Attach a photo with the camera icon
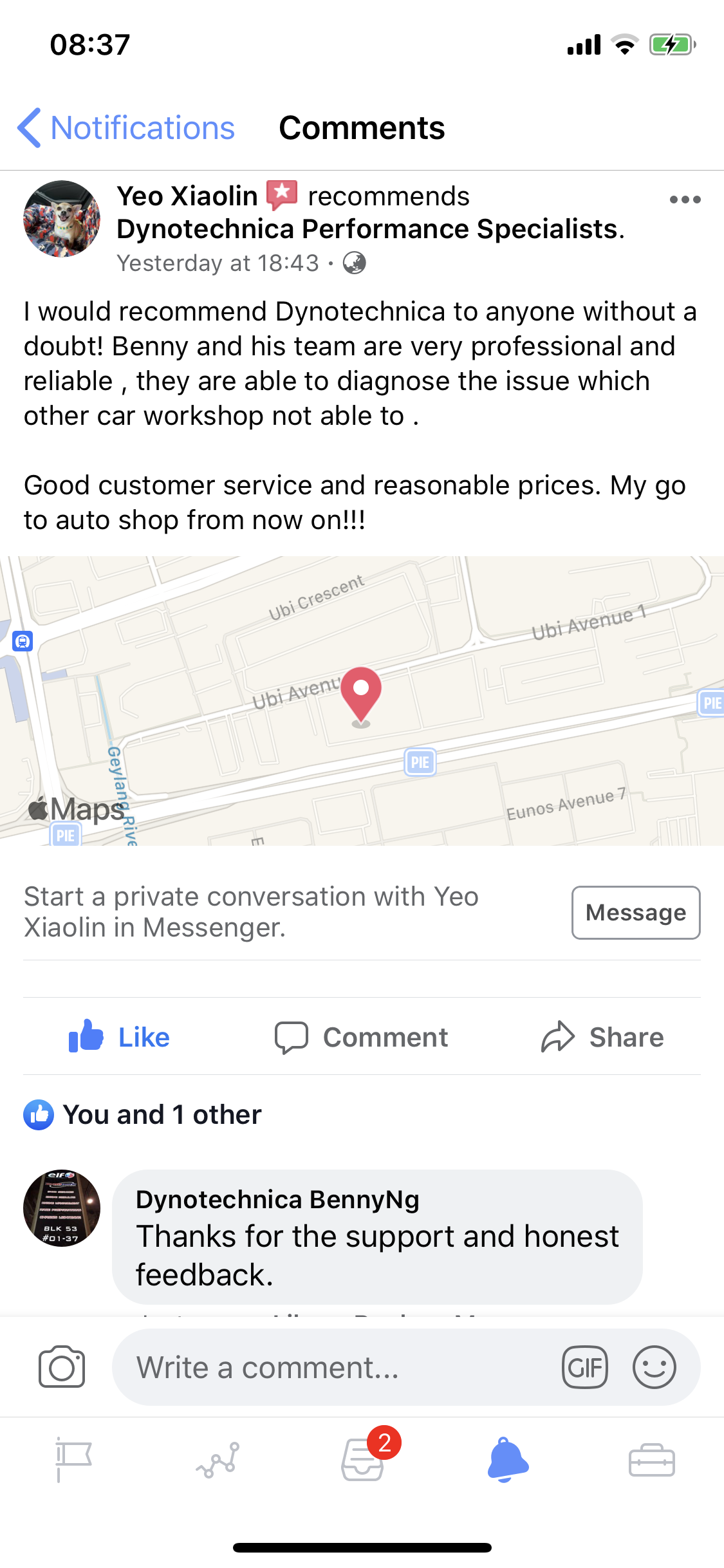 (62, 1367)
